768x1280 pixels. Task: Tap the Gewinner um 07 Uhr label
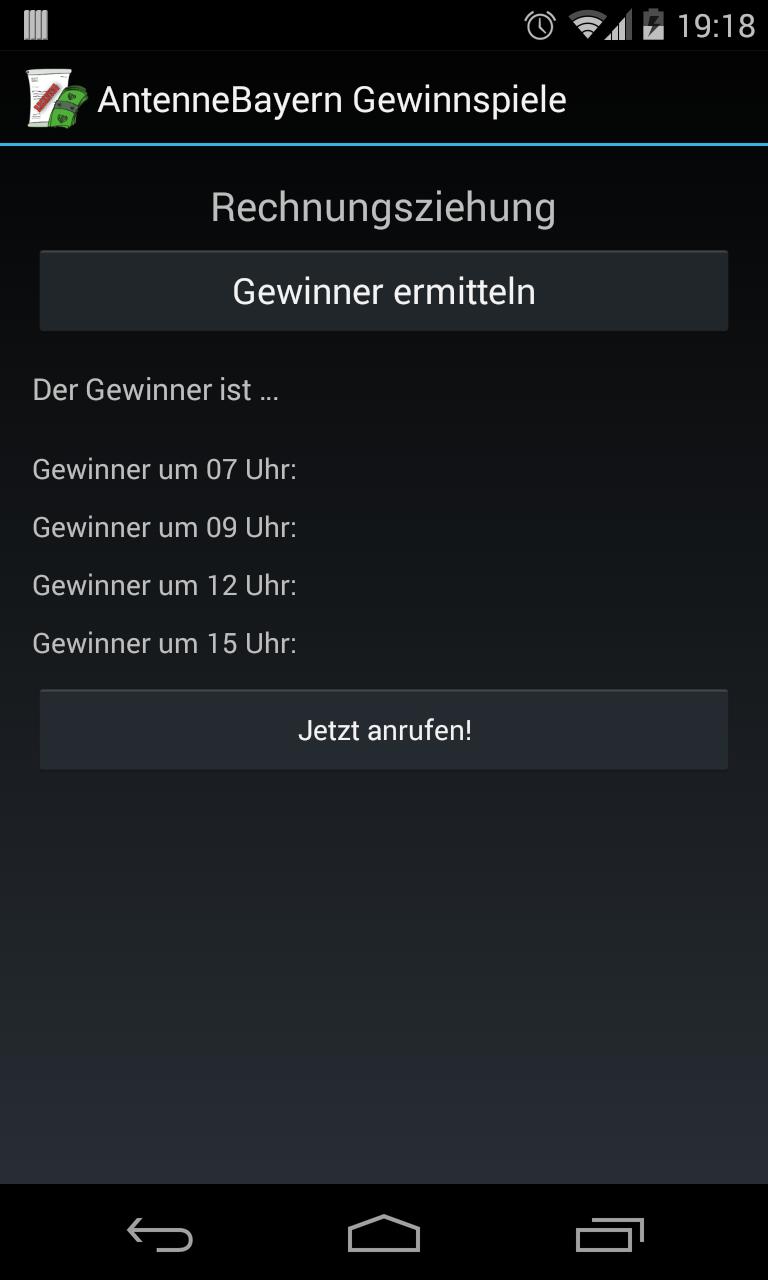point(164,469)
